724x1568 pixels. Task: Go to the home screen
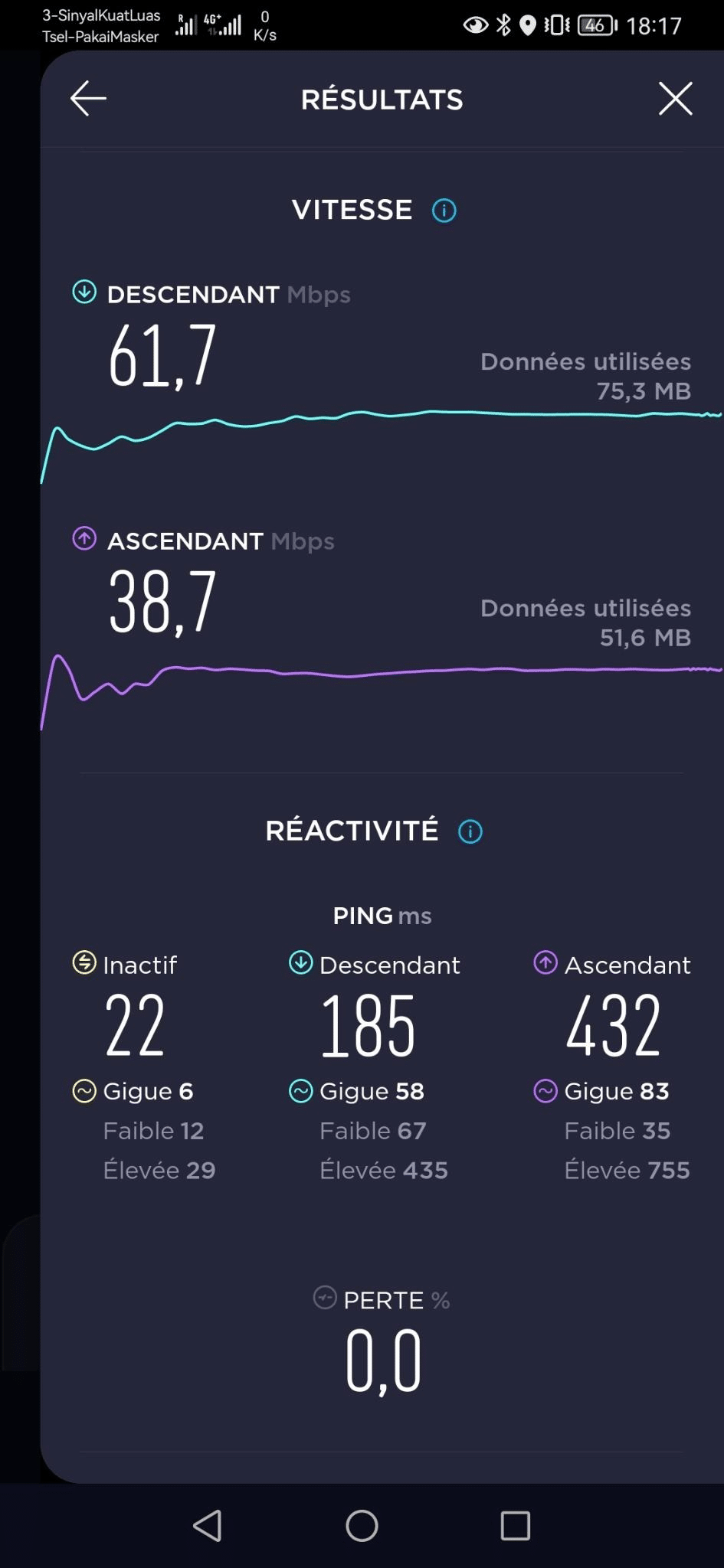tap(362, 1526)
